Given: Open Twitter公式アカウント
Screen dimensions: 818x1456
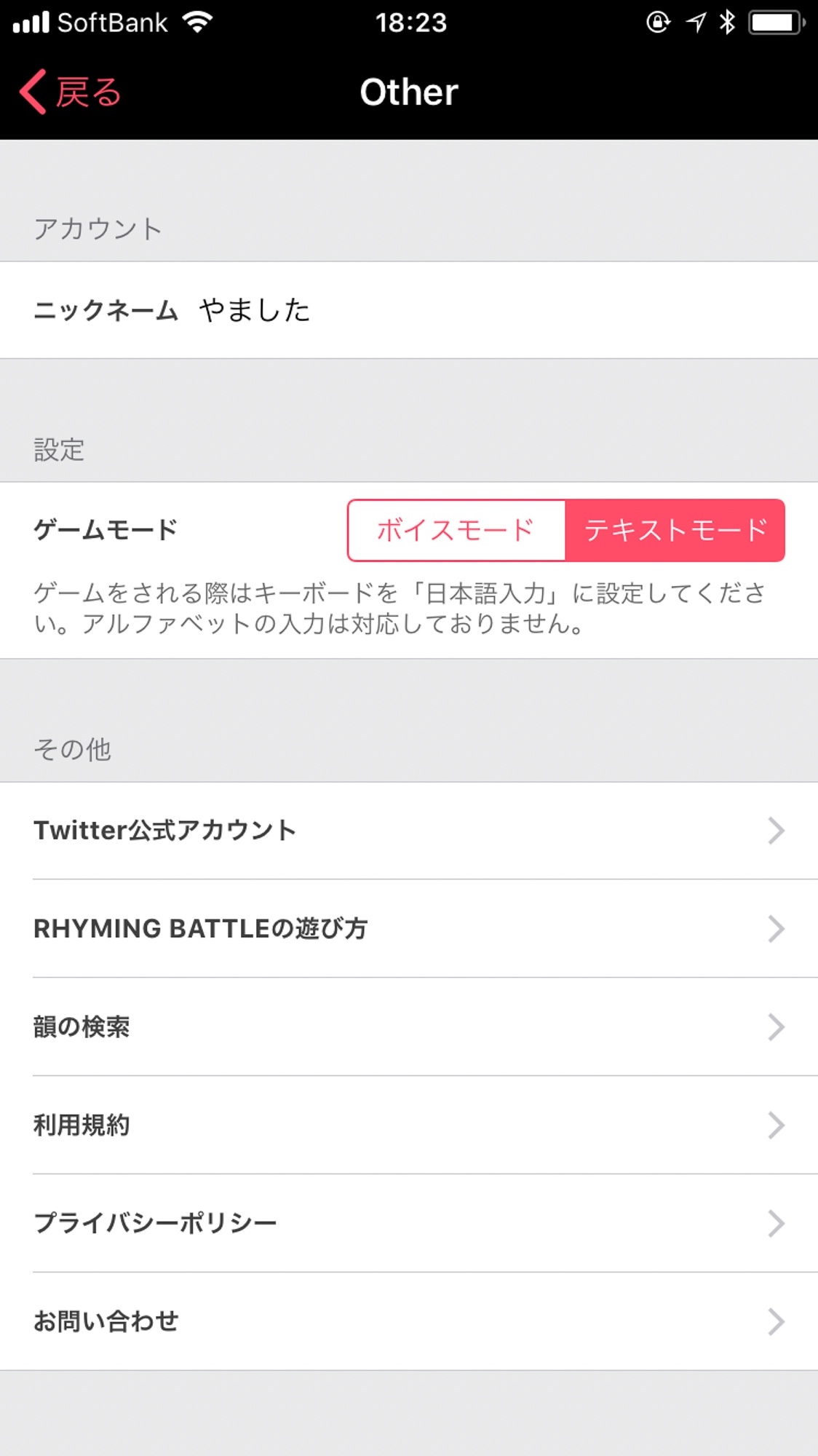Looking at the screenshot, I should (409, 831).
